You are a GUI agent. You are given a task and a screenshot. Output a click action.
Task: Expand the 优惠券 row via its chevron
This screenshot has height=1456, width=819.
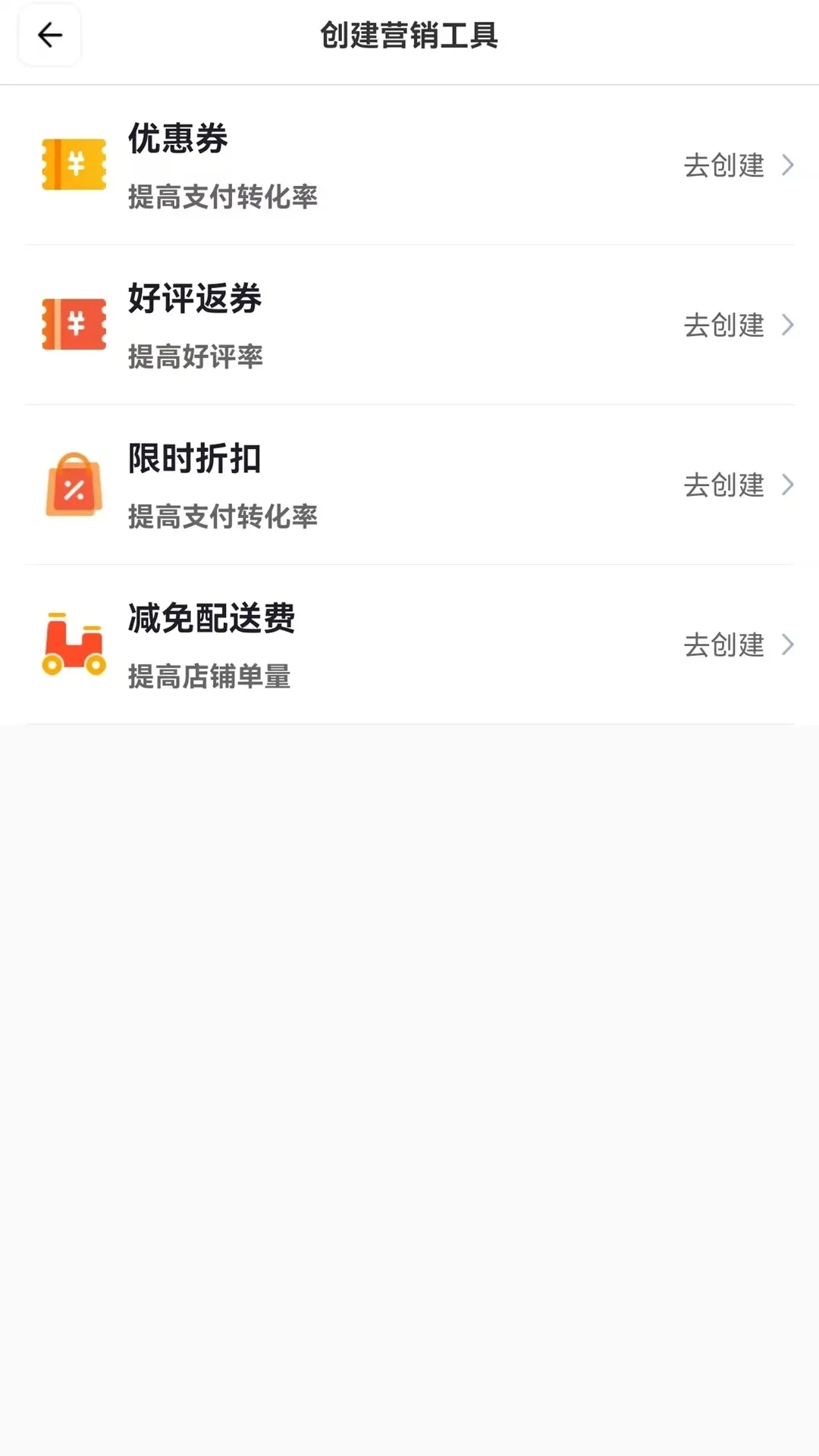coord(788,166)
